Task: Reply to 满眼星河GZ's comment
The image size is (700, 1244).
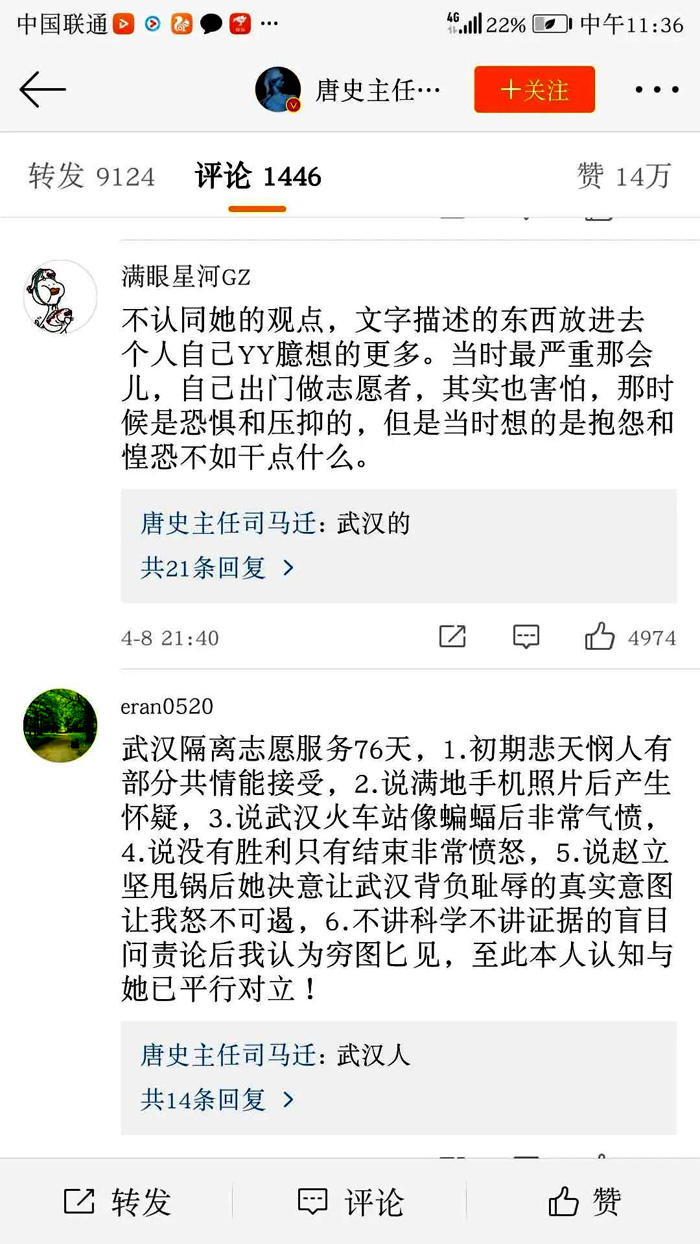Action: [526, 636]
